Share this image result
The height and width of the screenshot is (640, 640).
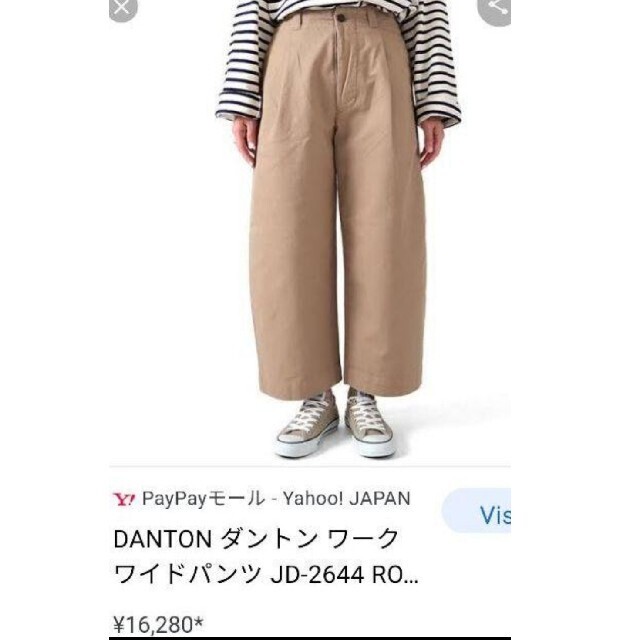(x=494, y=9)
